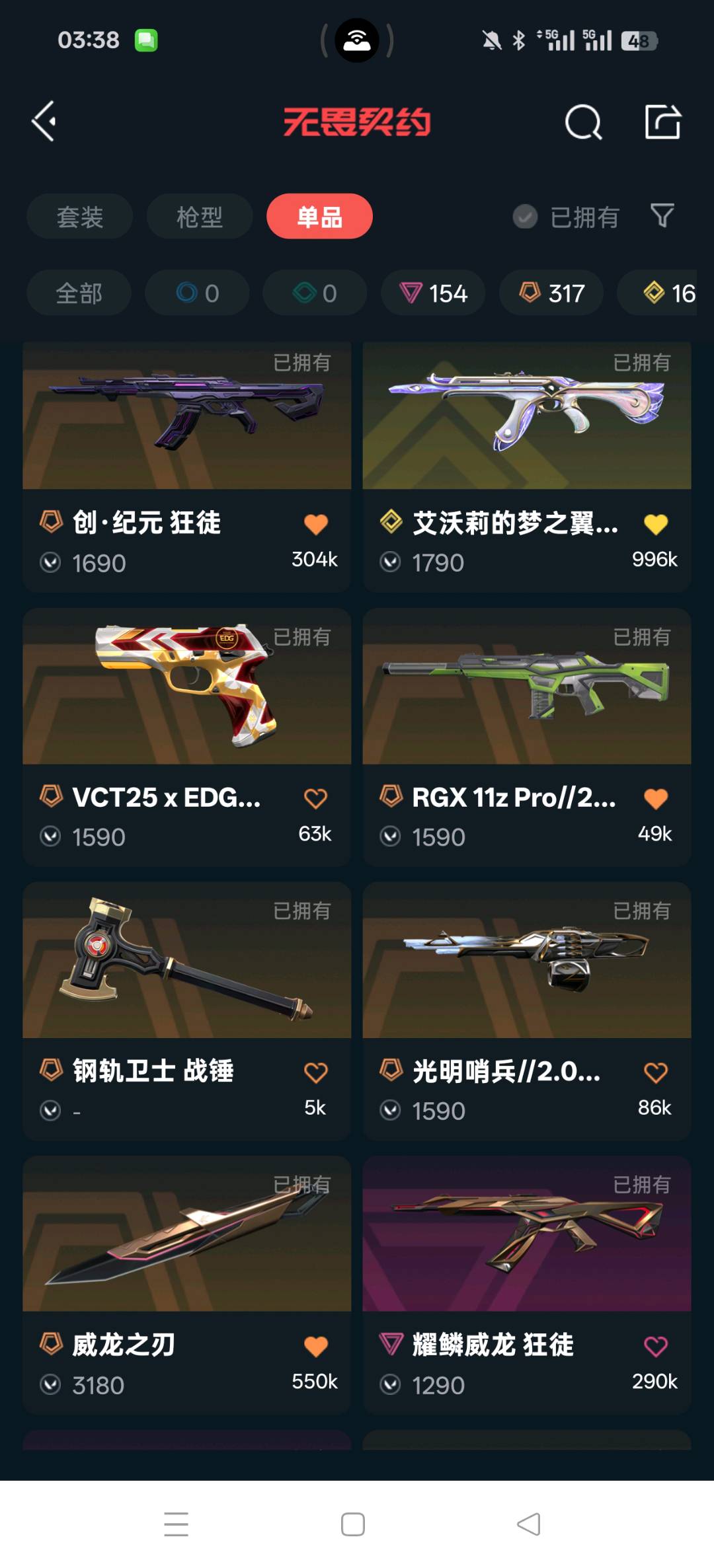Open the 创·纪元 狂徒 skin card

[x=186, y=423]
